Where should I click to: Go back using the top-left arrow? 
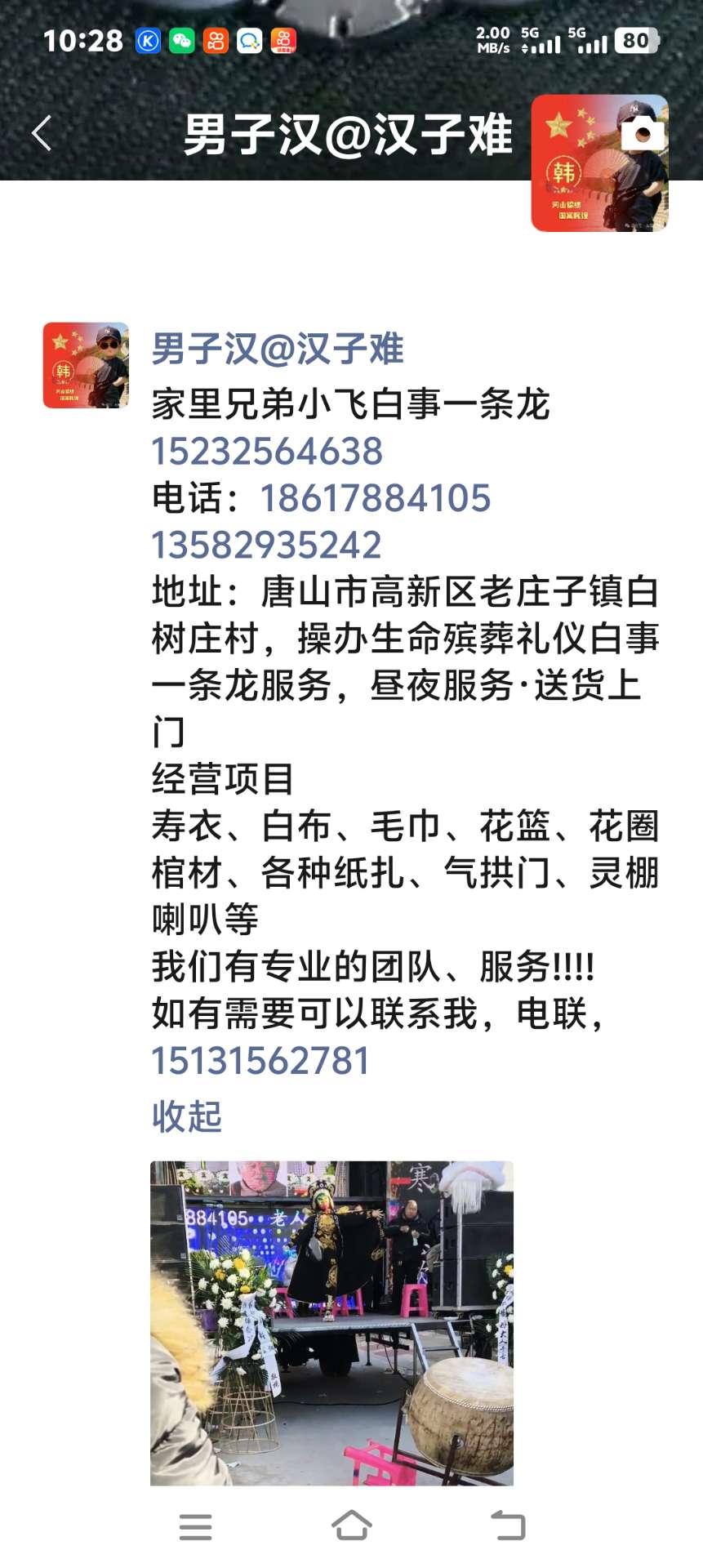pyautogui.click(x=42, y=133)
